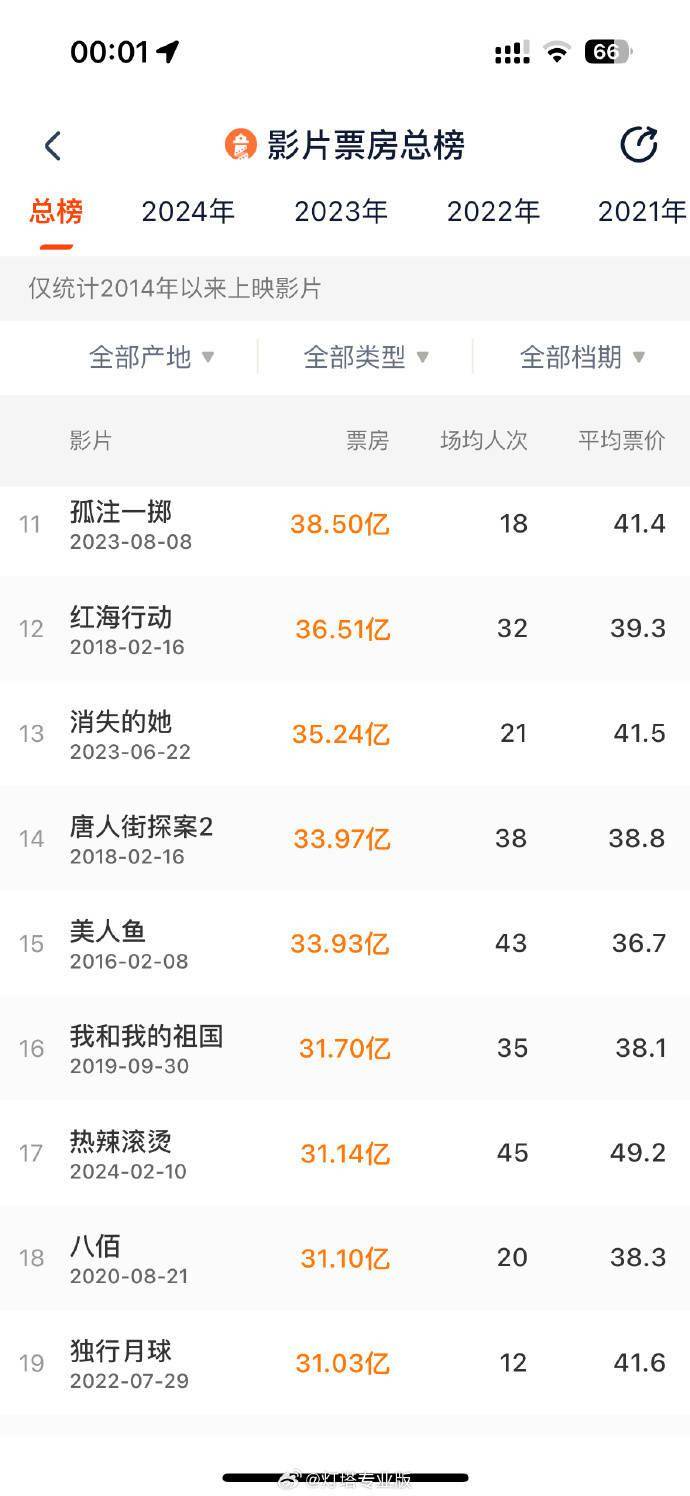Select the 2022年 tab
Viewport: 690px width, 1496px height.
coord(493,212)
